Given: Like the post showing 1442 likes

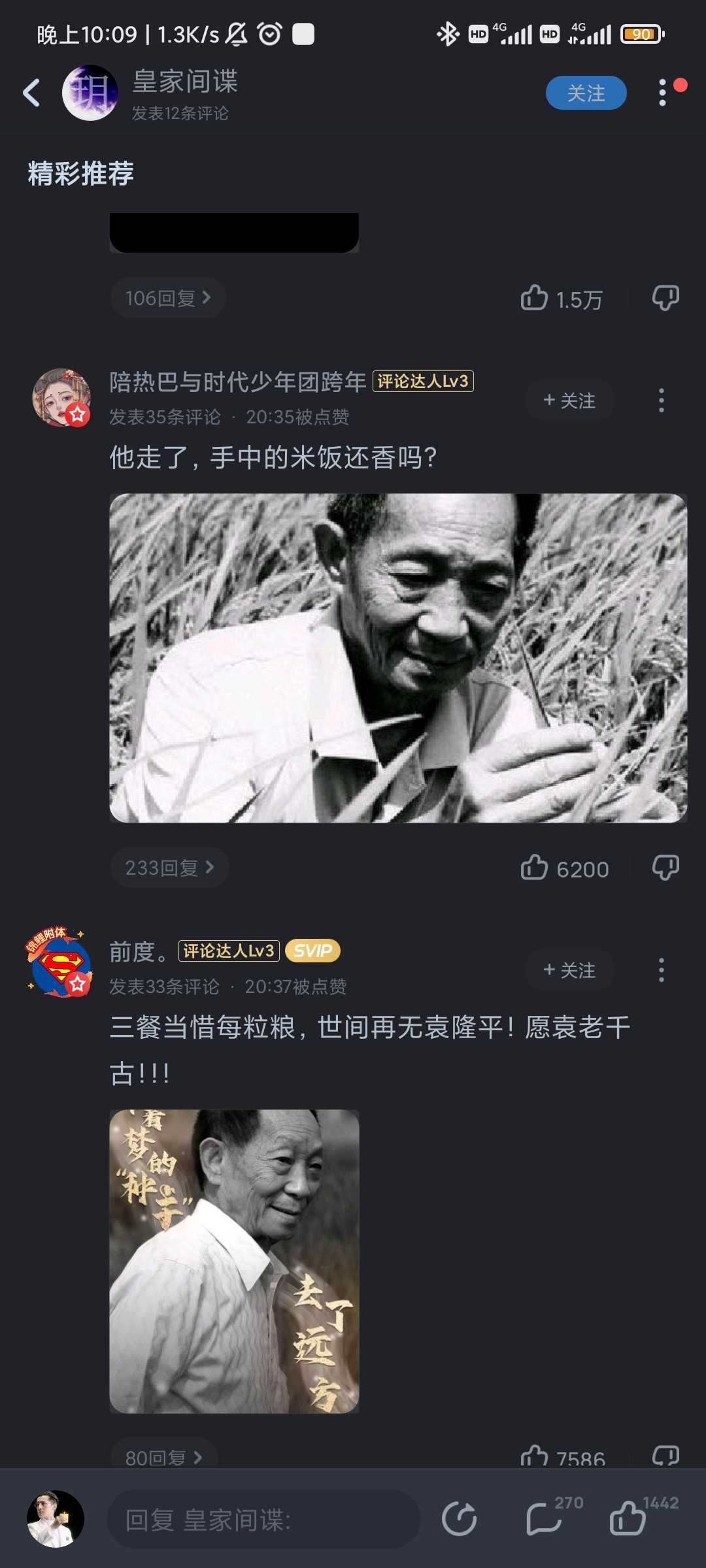Looking at the screenshot, I should coord(643,1516).
